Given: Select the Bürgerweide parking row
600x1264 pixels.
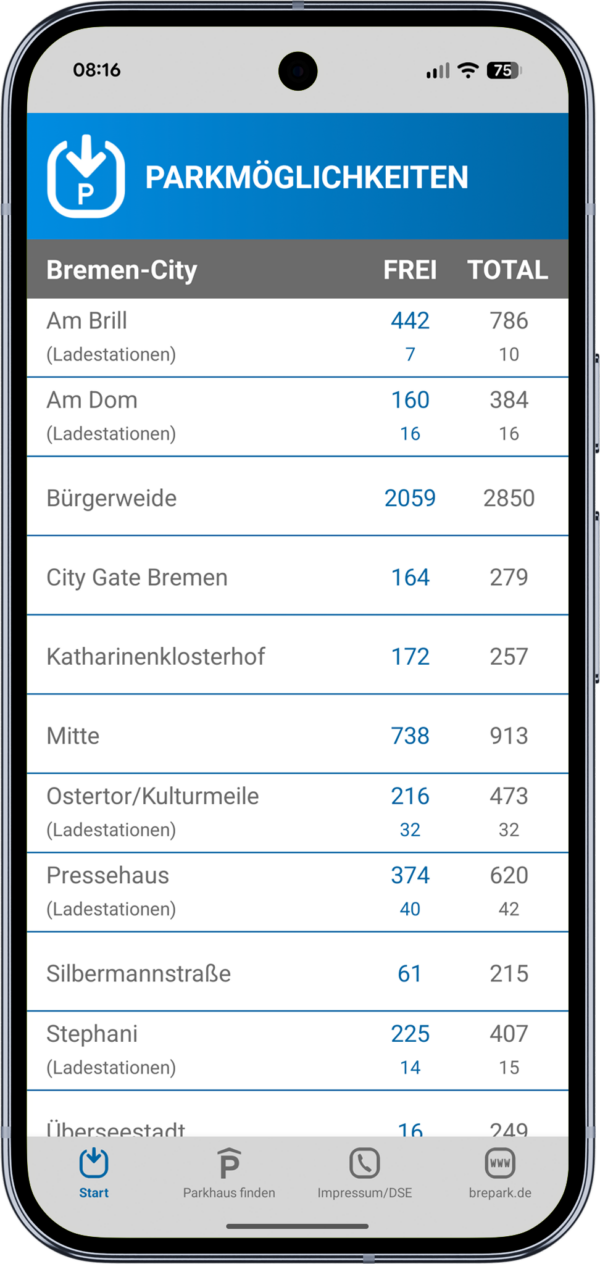Looking at the screenshot, I should tap(297, 497).
